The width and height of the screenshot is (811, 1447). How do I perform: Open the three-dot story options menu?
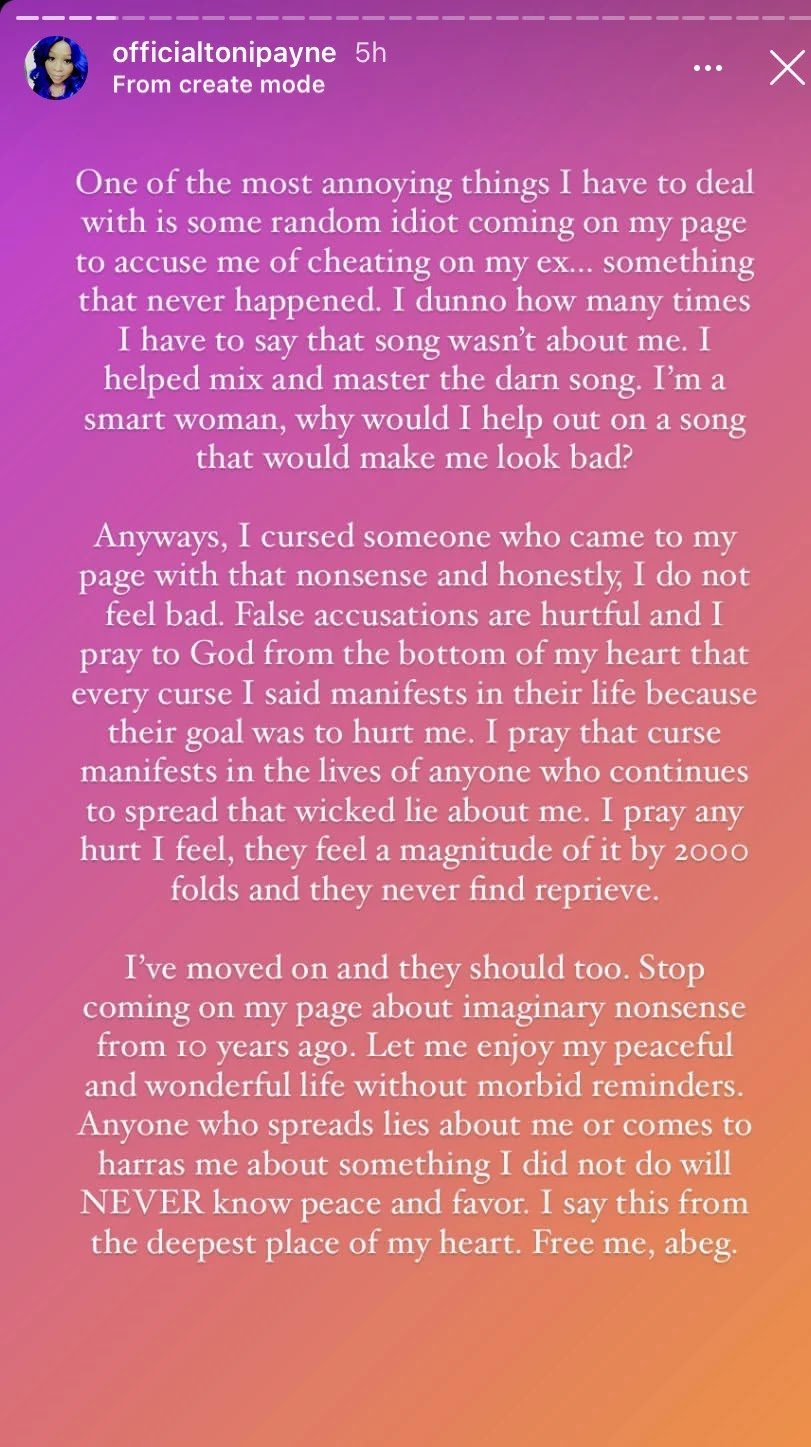[707, 68]
